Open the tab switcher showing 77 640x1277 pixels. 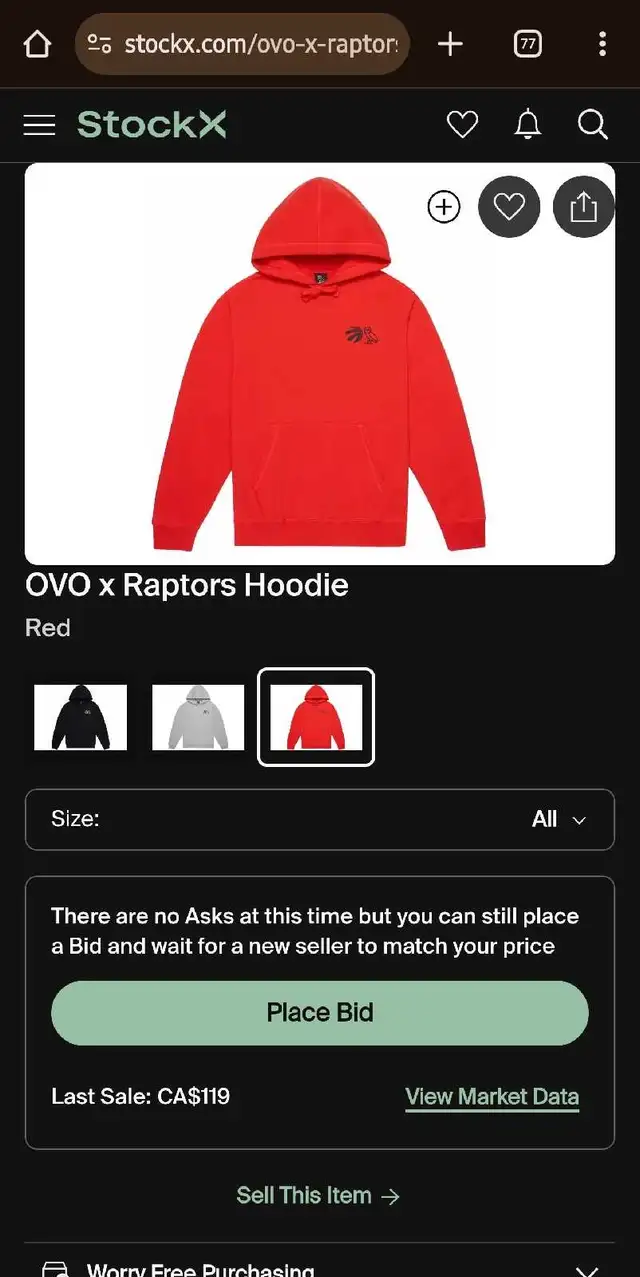[527, 44]
